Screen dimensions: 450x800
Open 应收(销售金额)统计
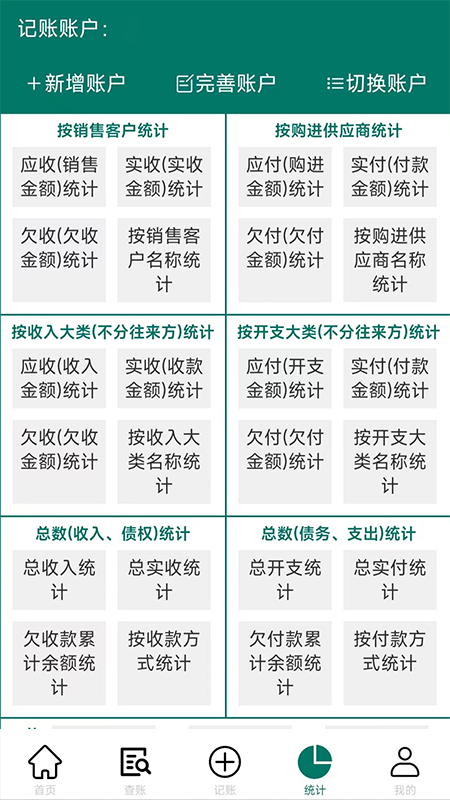[59, 177]
